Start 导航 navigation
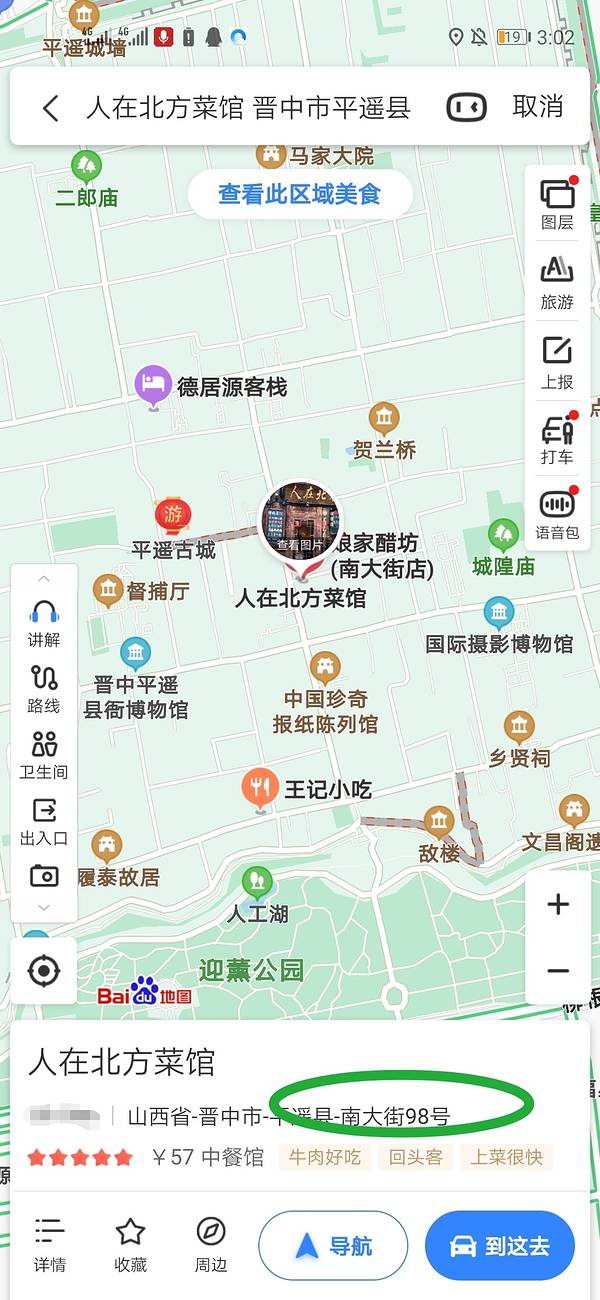The width and height of the screenshot is (600, 1300). point(333,1246)
